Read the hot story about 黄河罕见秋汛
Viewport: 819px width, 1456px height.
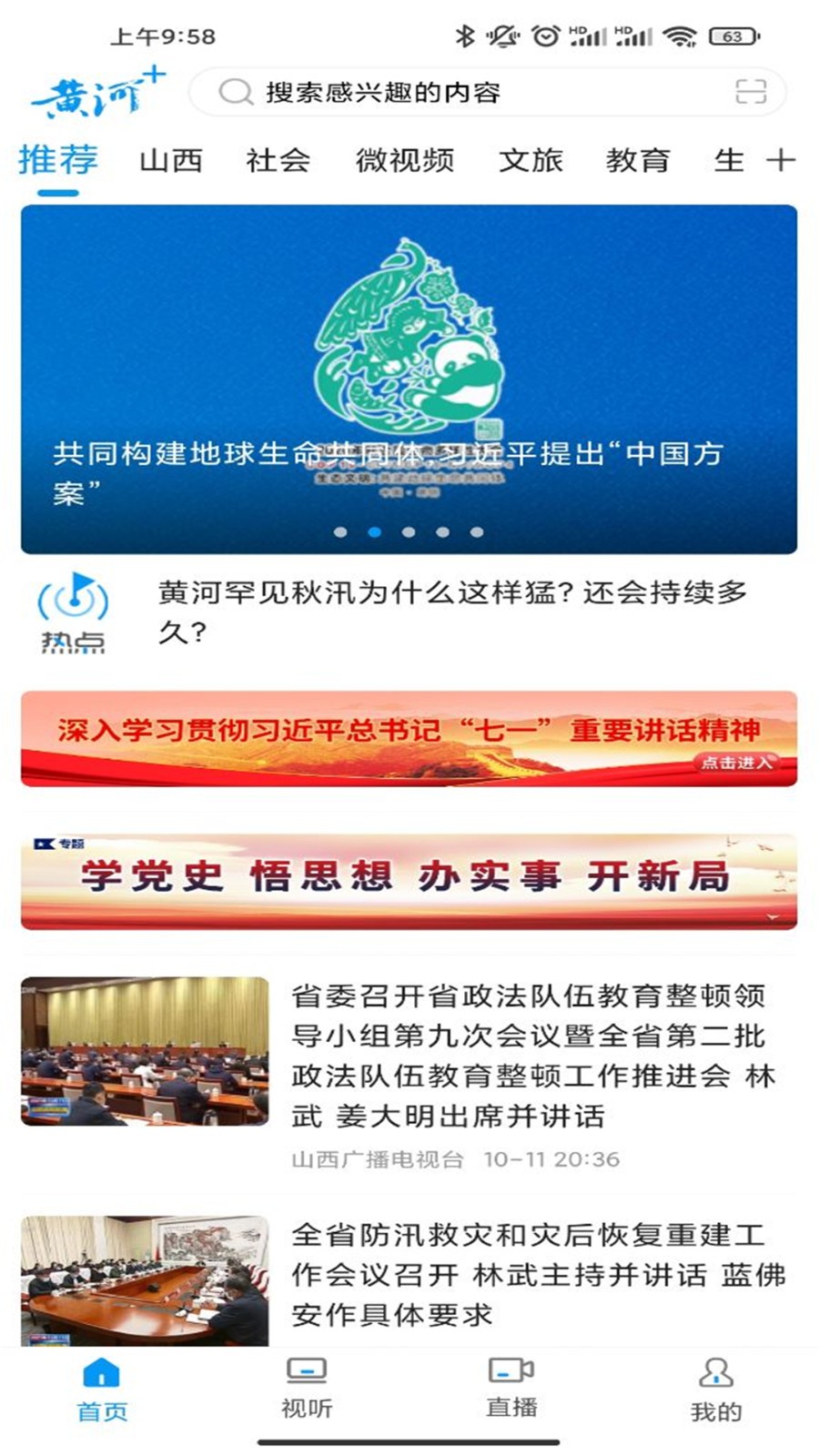pos(452,611)
